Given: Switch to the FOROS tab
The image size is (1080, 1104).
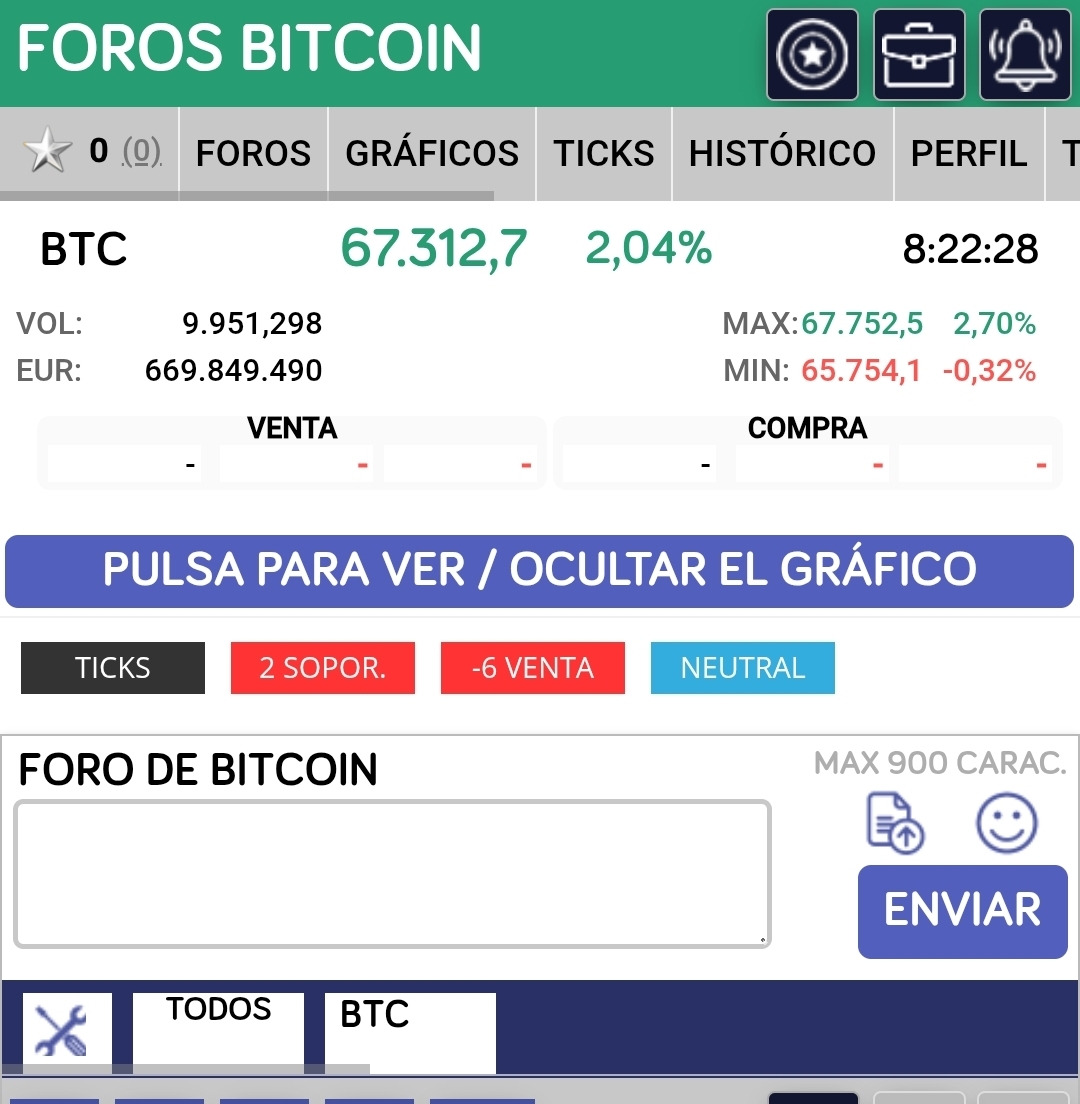Looking at the screenshot, I should click(x=253, y=153).
